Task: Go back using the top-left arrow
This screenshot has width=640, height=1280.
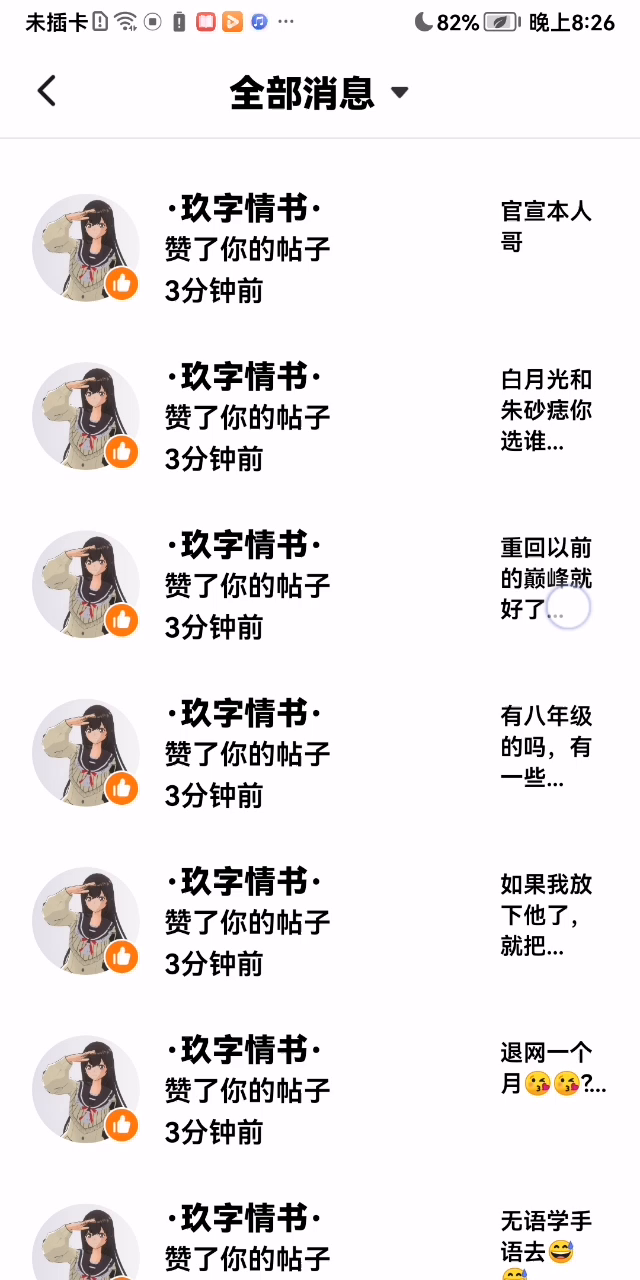Action: (x=47, y=91)
